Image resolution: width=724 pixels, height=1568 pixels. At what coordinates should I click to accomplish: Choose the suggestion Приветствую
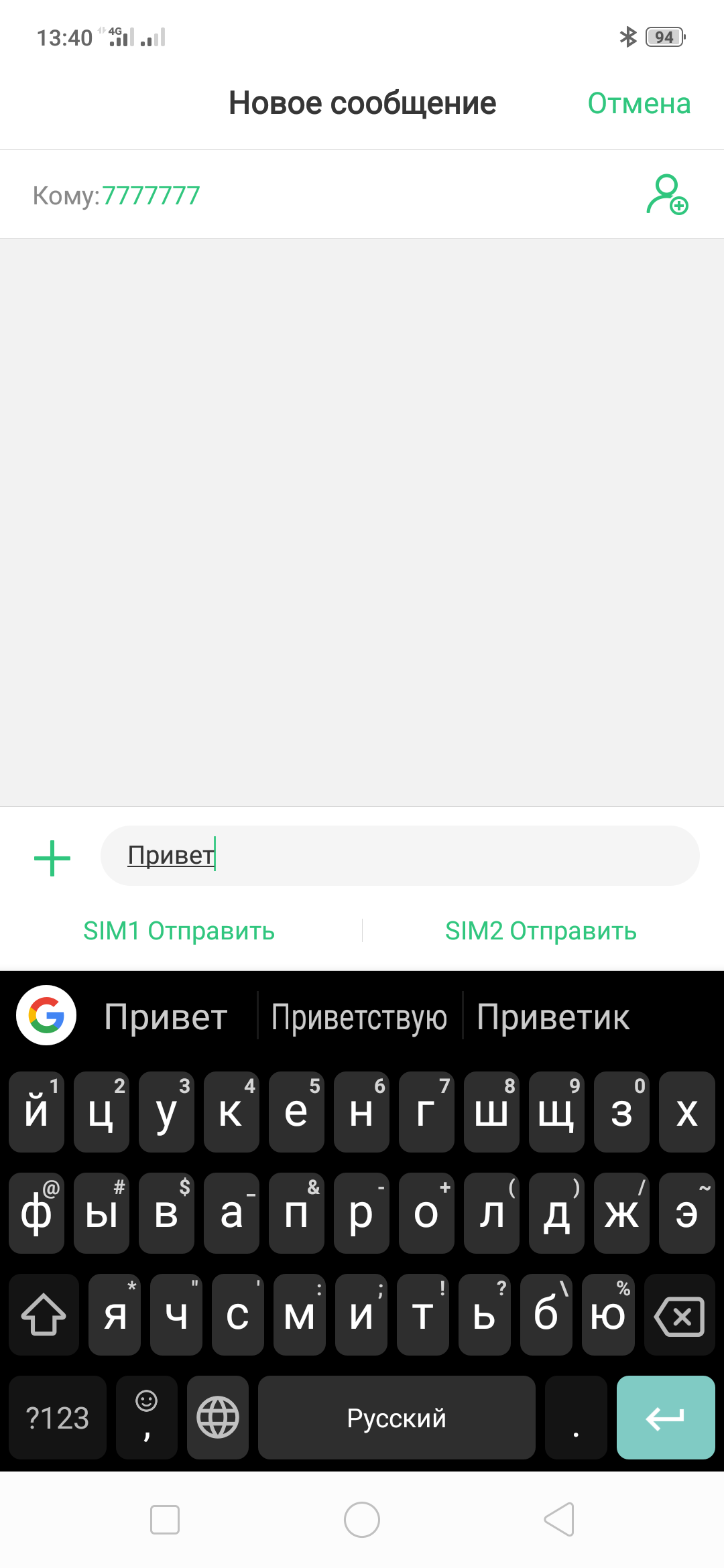[359, 1017]
